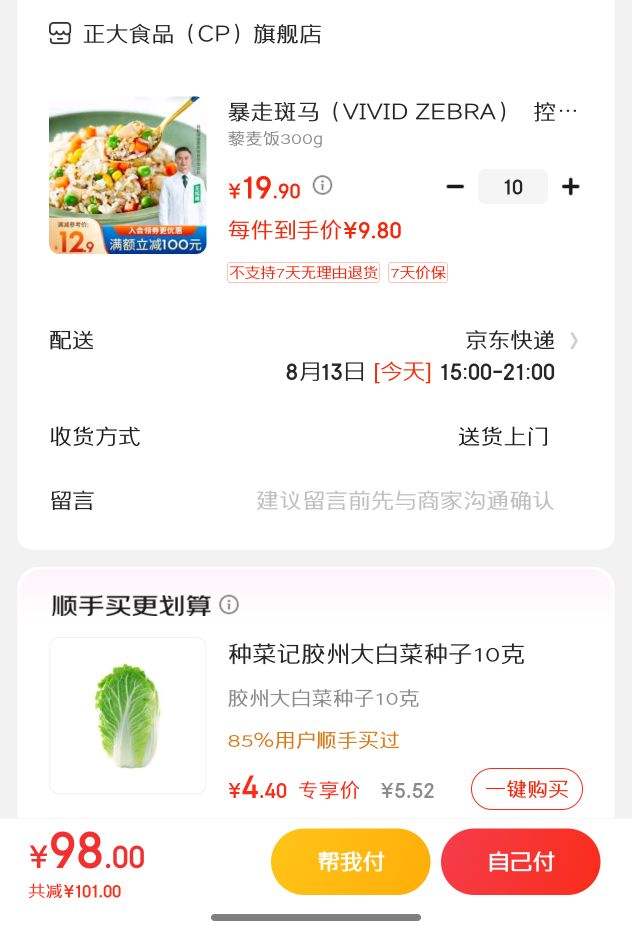View the 共减¥101.00 discount details
632x934 pixels.
point(75,892)
